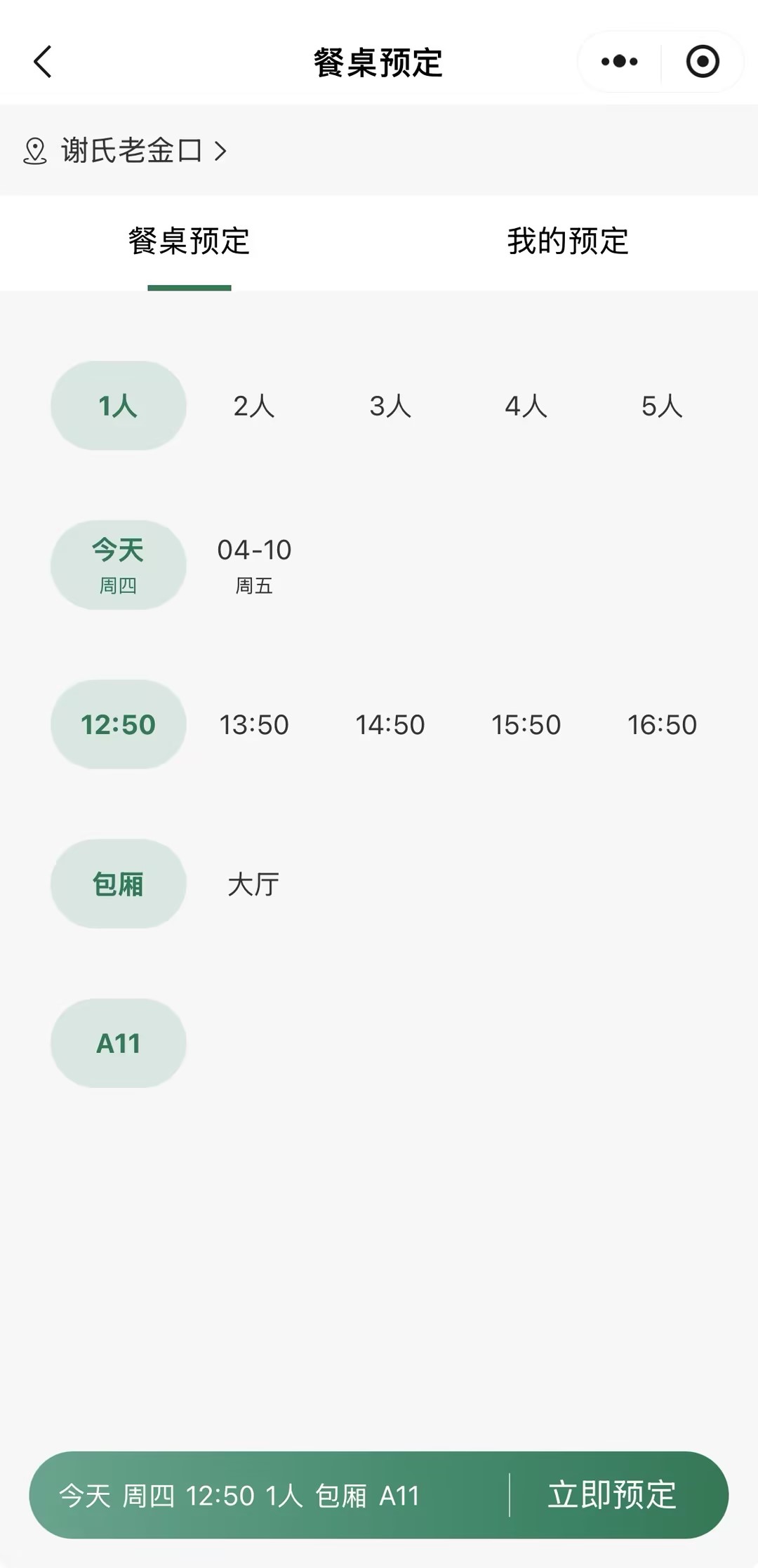Open the mini program more options menu
Screen dimensions: 758x1568
(x=620, y=62)
